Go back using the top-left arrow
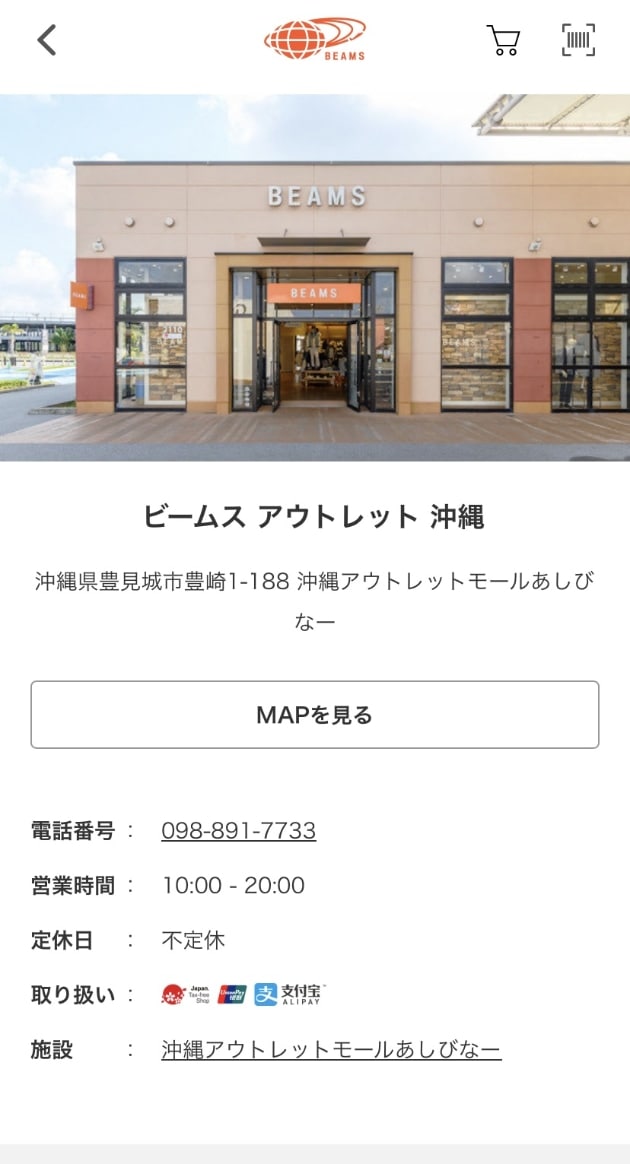This screenshot has width=630, height=1164. pyautogui.click(x=47, y=40)
